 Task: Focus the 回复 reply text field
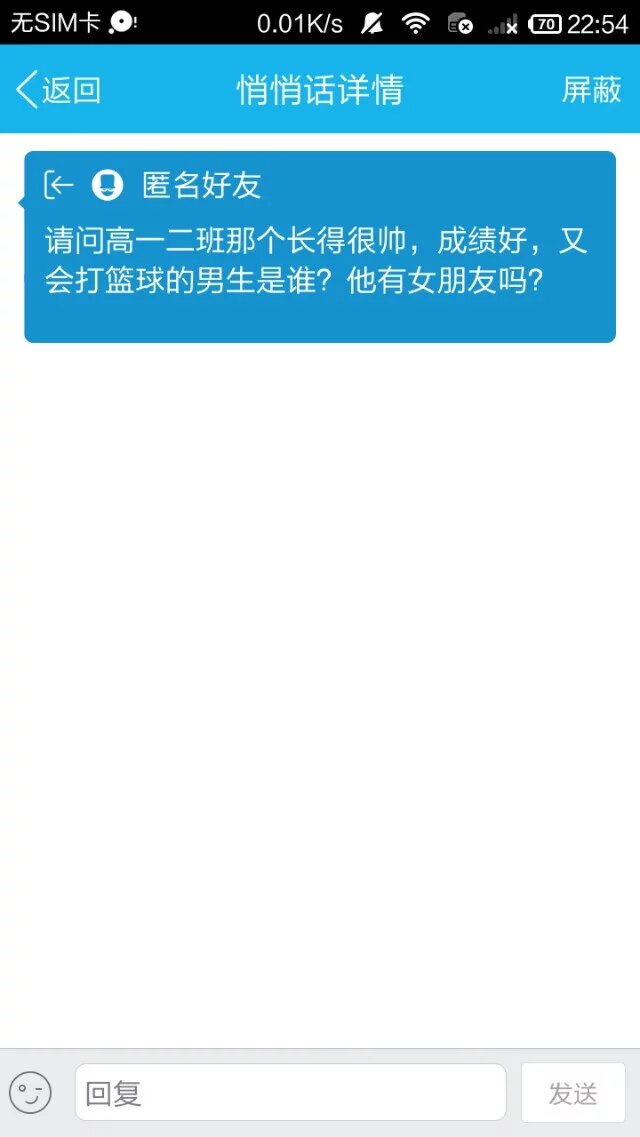(290, 1092)
